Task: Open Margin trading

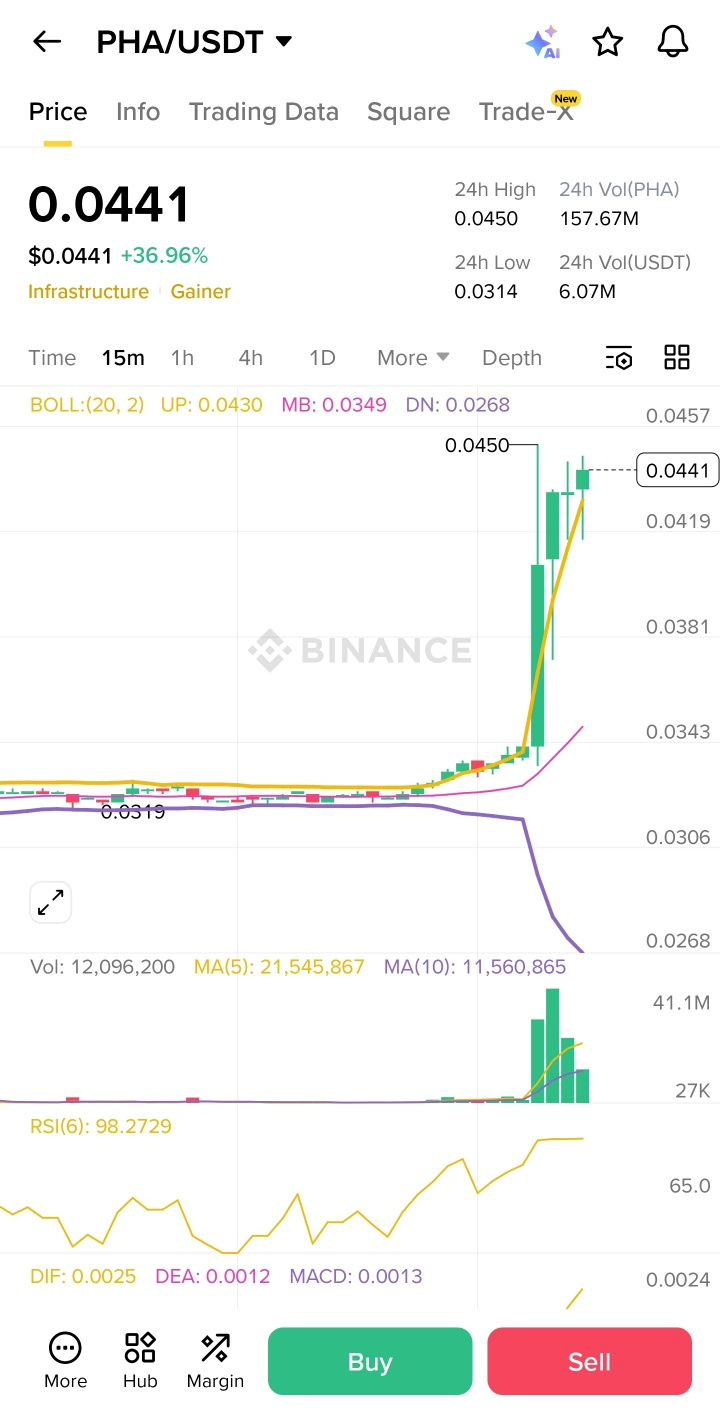Action: click(x=215, y=1361)
